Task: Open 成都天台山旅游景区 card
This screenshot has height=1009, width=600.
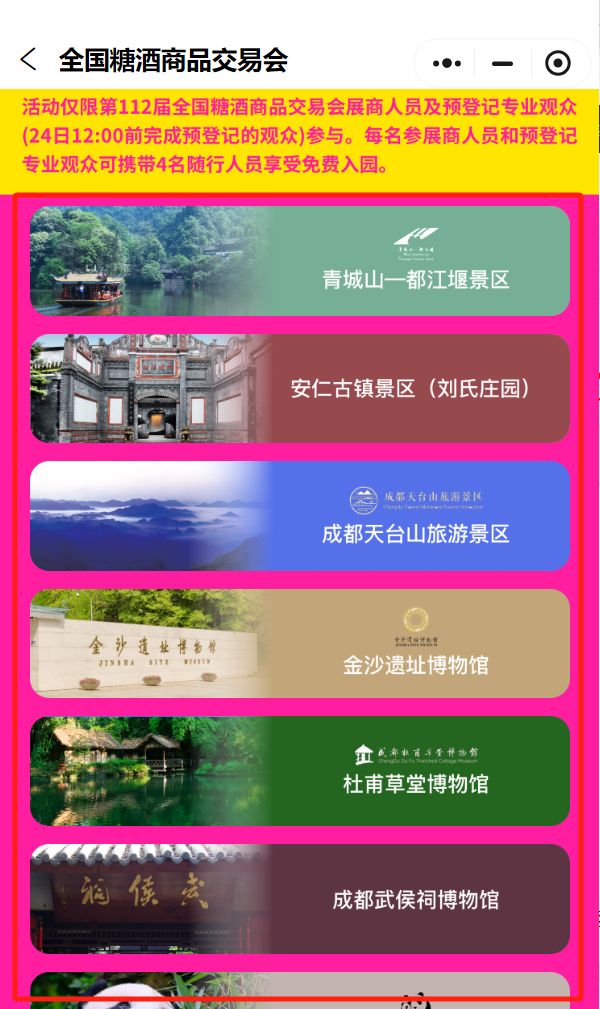Action: point(300,516)
